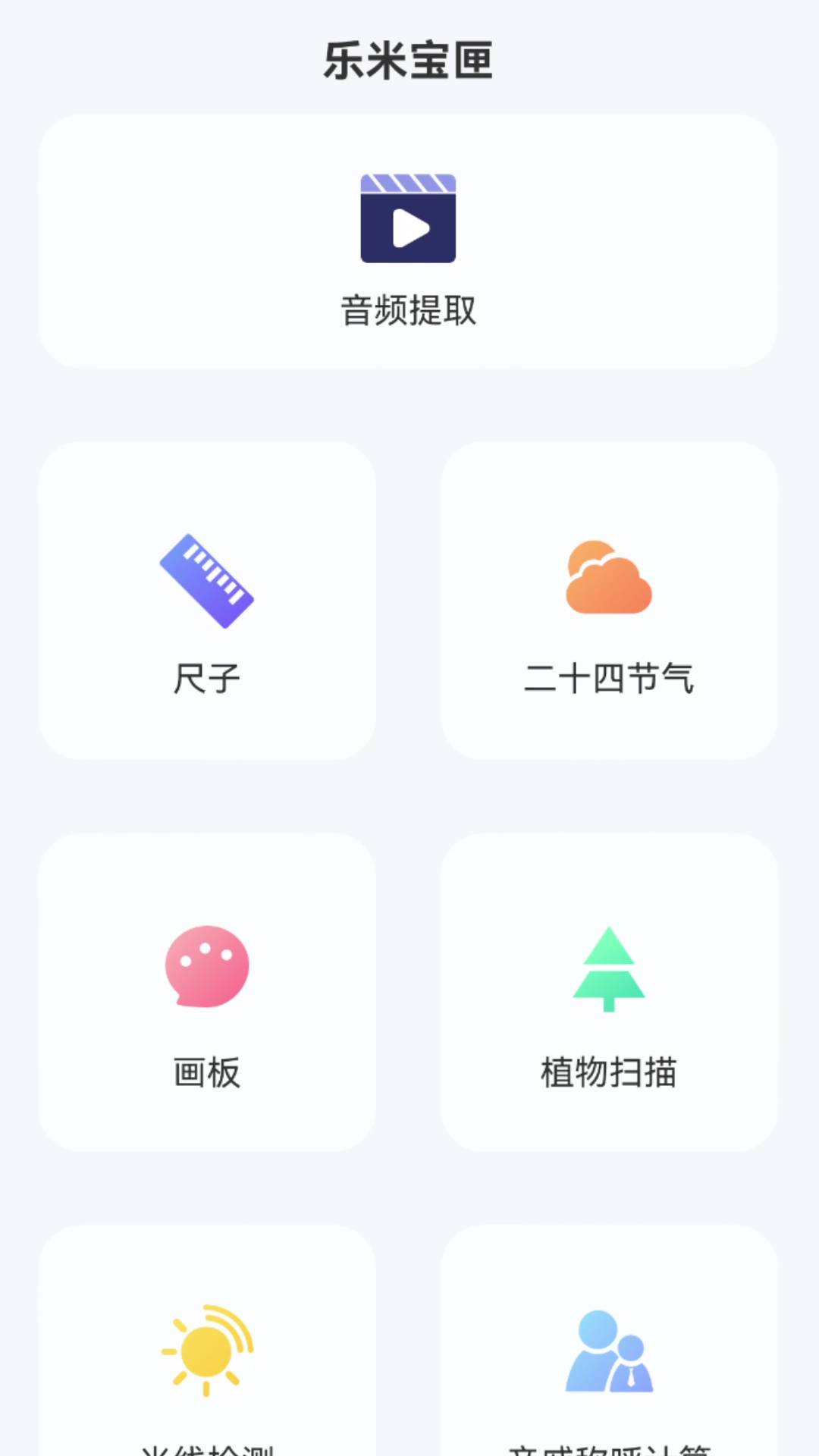Open the 画板 drawing board

(x=207, y=992)
